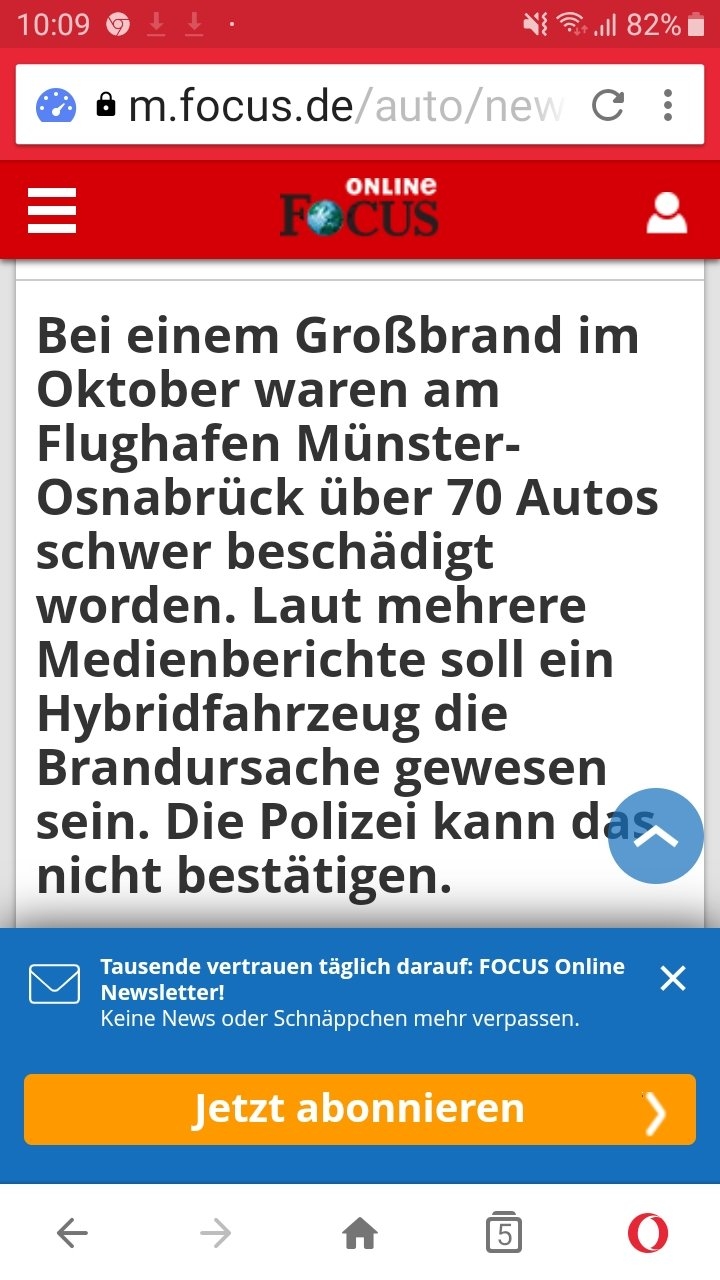Go forward to the next page
Viewport: 720px width, 1280px height.
216,1234
